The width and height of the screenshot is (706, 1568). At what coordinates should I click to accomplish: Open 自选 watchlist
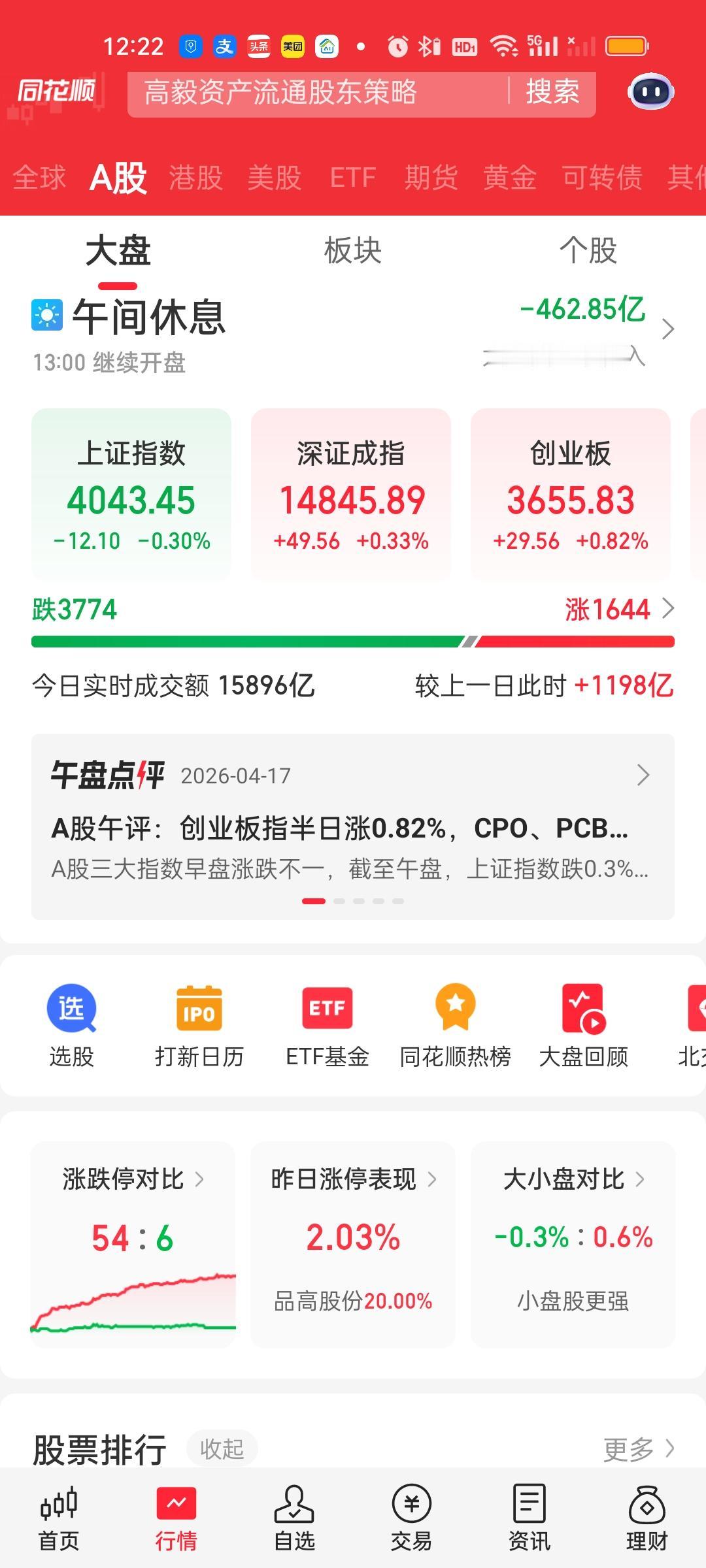click(295, 1516)
